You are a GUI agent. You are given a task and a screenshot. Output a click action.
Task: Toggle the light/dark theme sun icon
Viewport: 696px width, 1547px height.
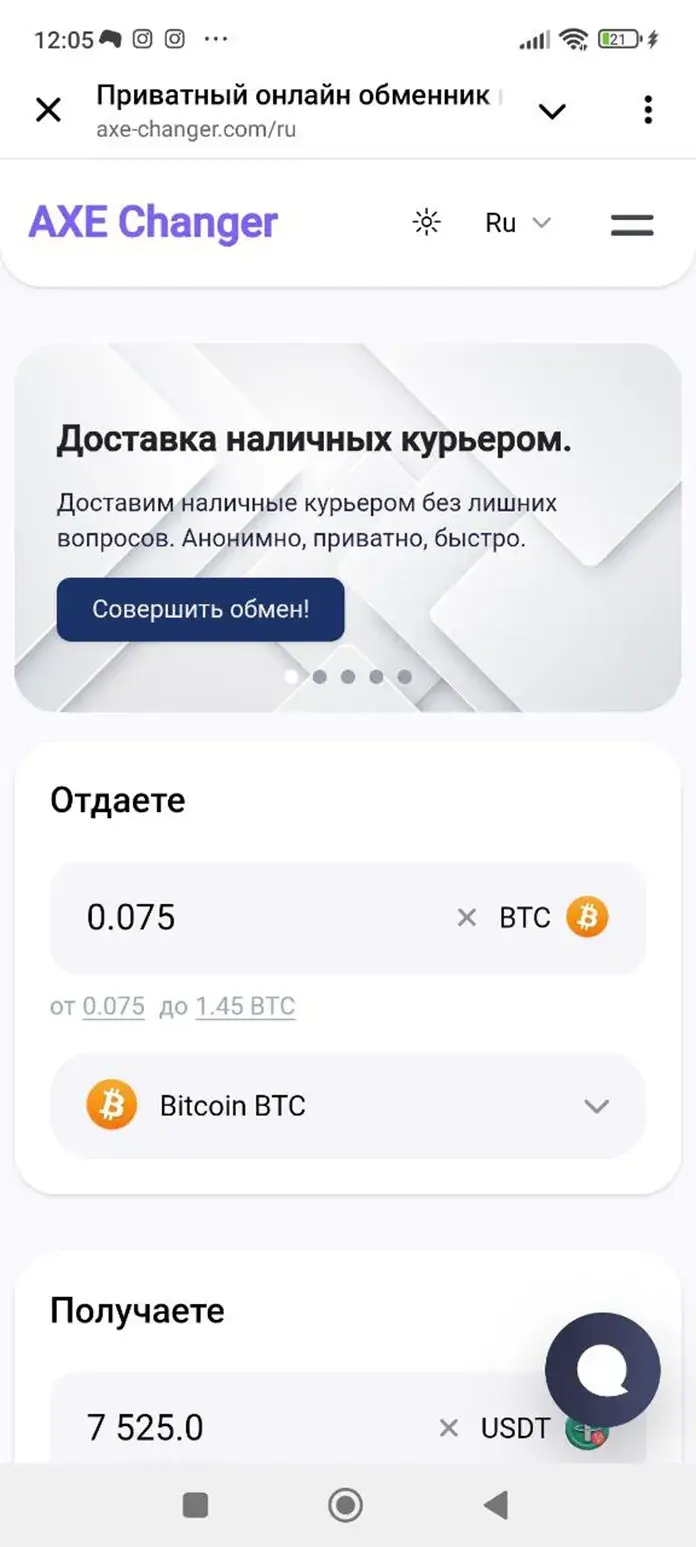[427, 222]
